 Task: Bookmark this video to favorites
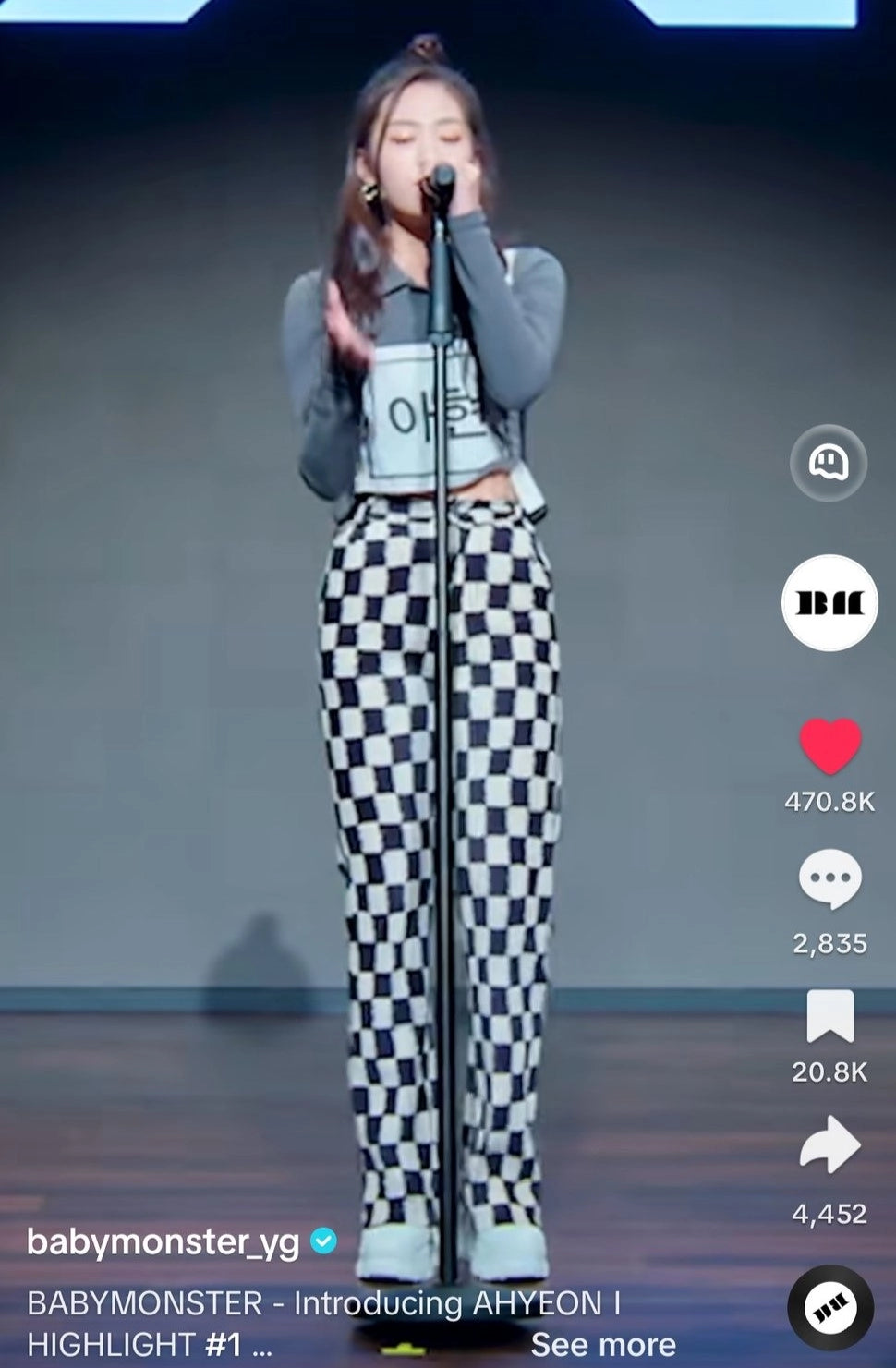point(829,1016)
